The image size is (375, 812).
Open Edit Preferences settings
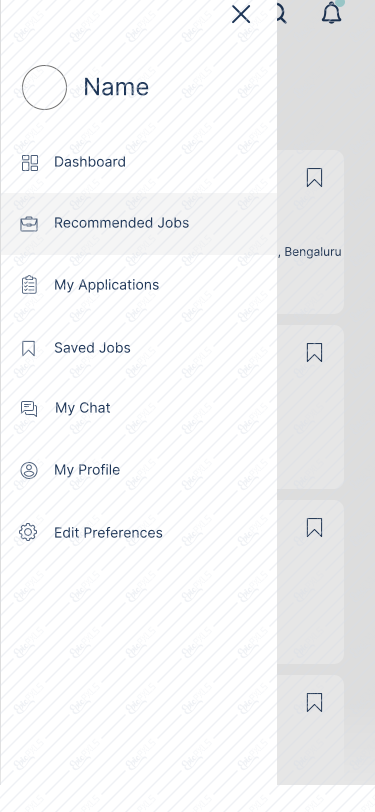139,532
